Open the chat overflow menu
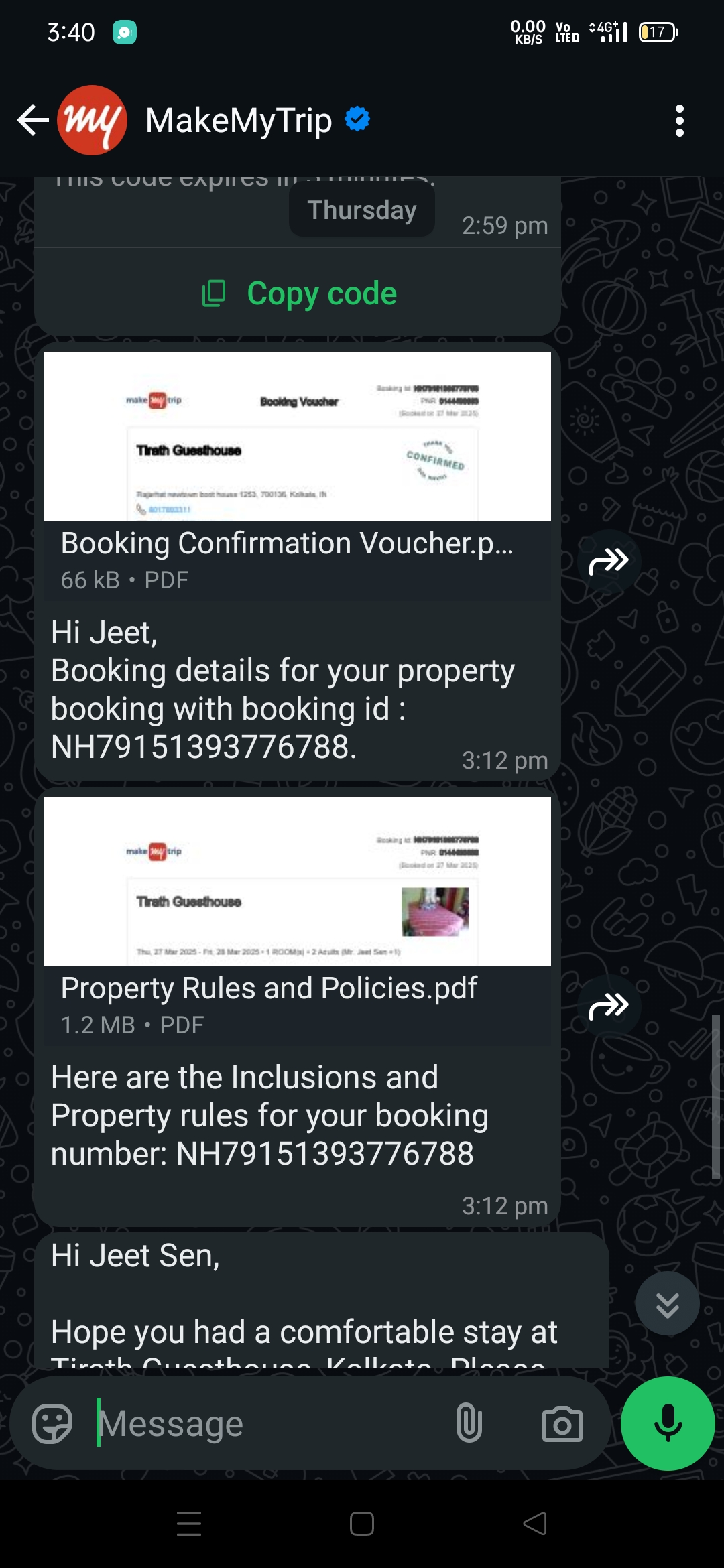This screenshot has width=724, height=1568. click(679, 121)
